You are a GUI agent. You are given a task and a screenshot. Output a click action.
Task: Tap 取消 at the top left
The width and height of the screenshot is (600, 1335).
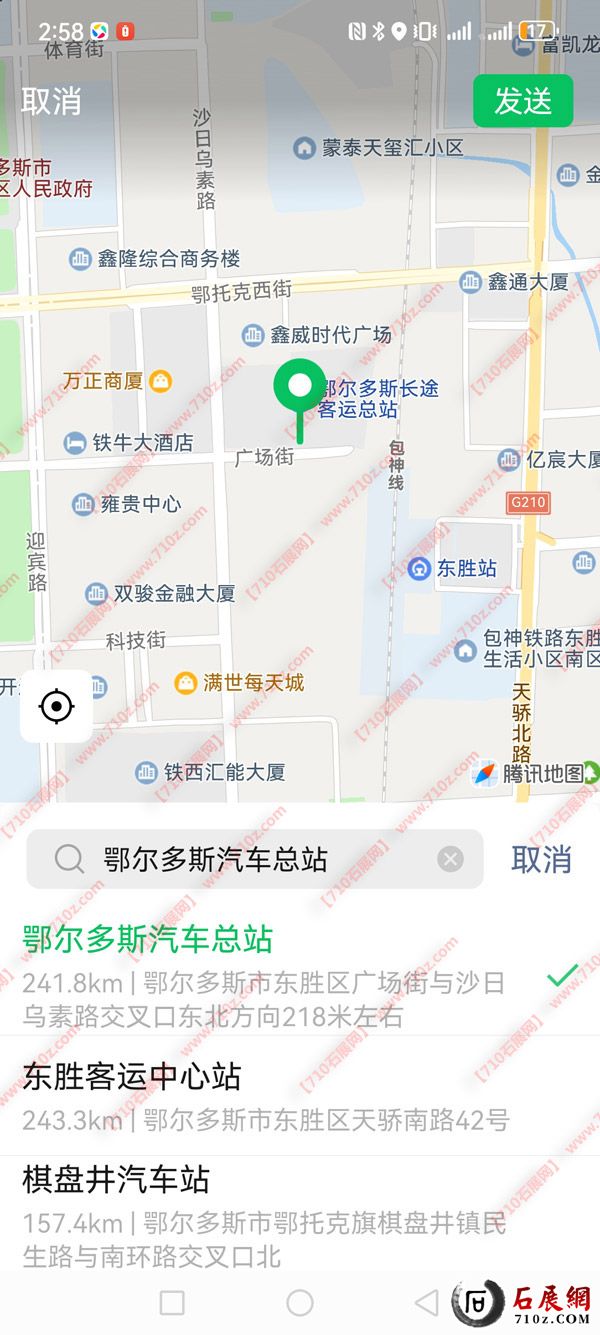point(51,101)
